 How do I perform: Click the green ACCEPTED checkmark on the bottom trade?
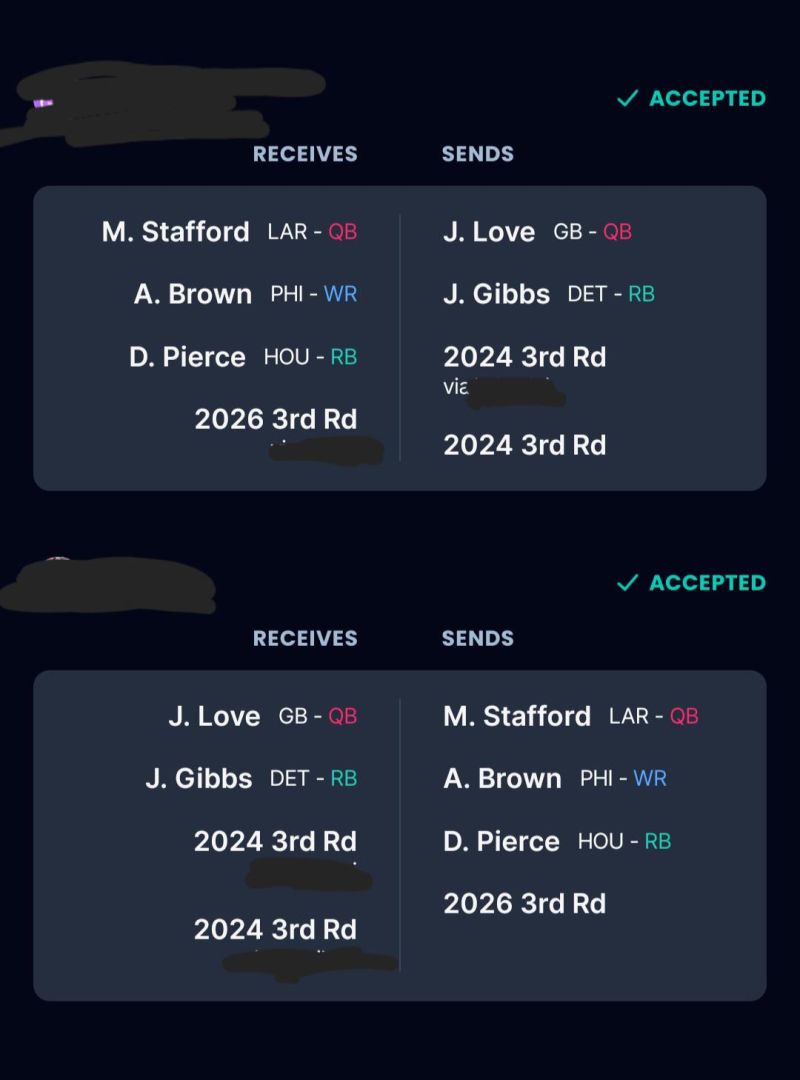627,581
